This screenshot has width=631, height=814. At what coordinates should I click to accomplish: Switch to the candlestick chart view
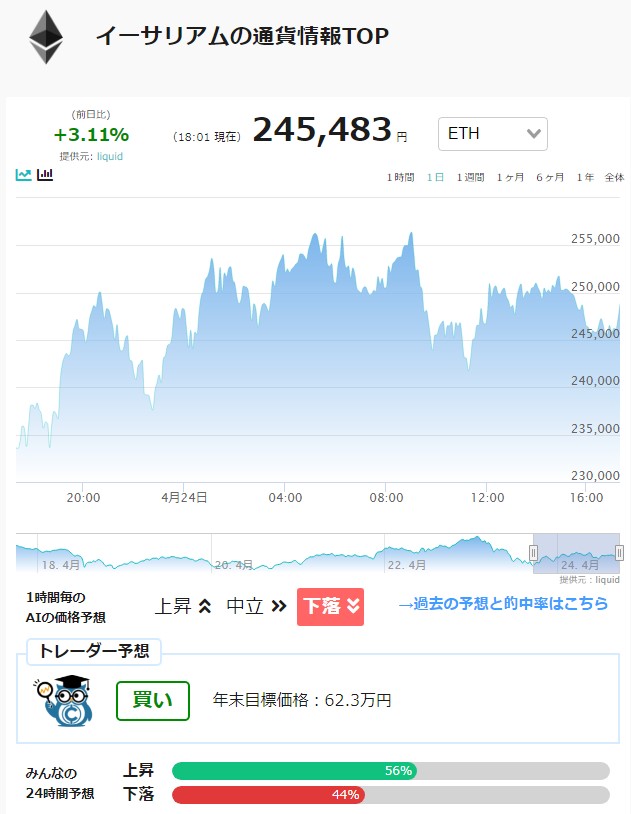[45, 175]
